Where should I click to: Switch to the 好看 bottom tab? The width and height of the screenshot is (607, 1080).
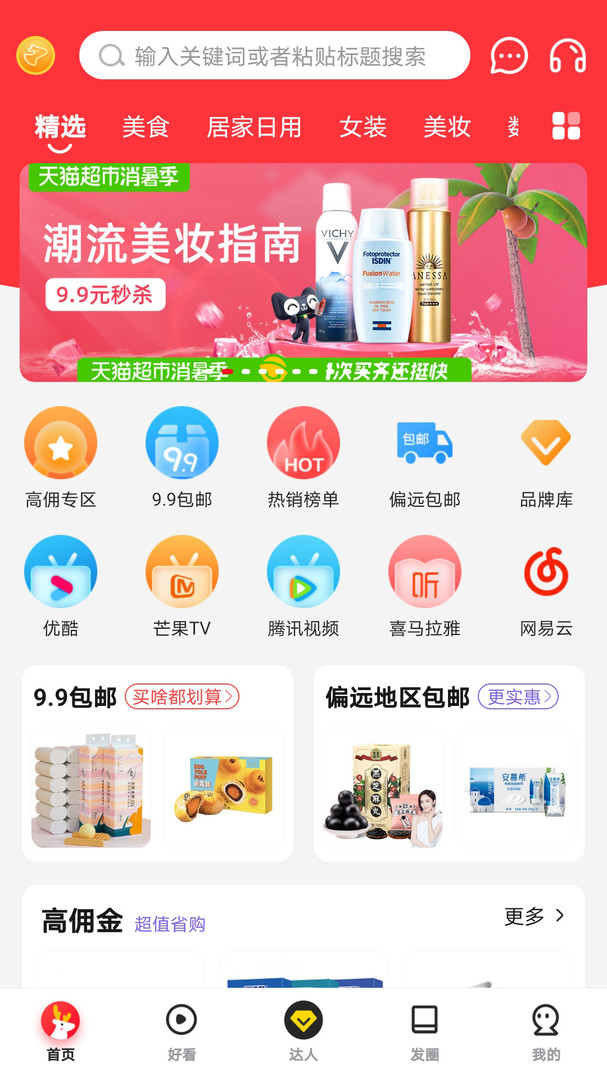[182, 1032]
